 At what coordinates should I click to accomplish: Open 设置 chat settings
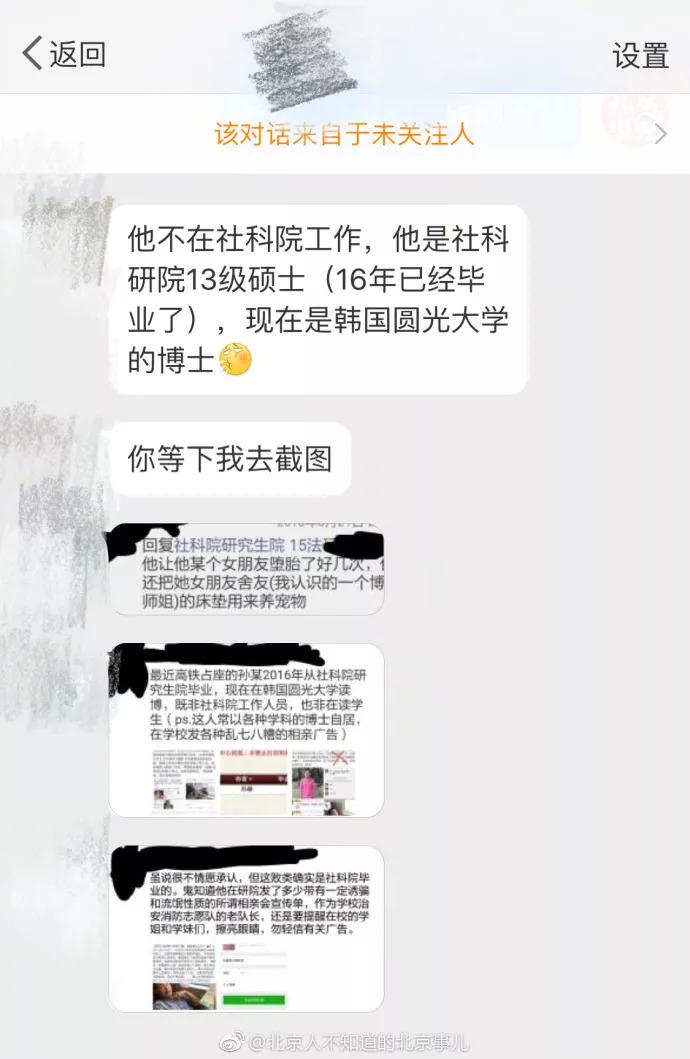click(x=640, y=55)
